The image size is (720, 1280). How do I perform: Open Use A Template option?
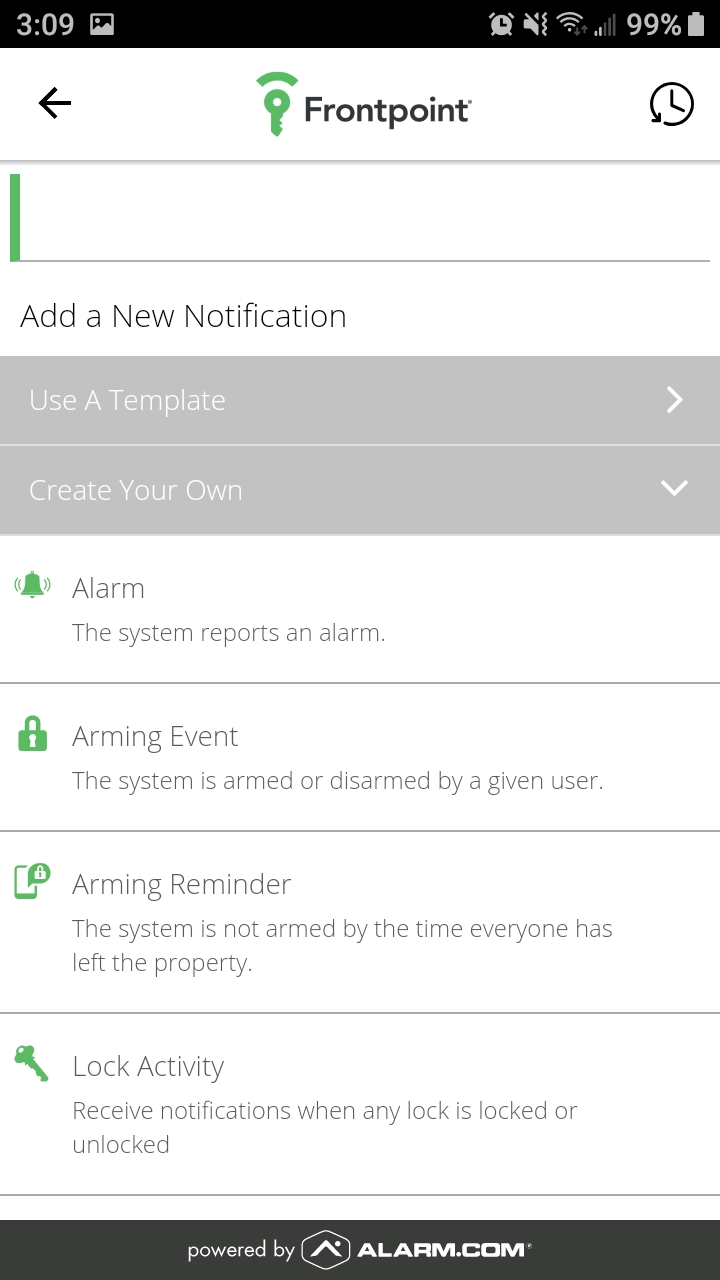360,400
